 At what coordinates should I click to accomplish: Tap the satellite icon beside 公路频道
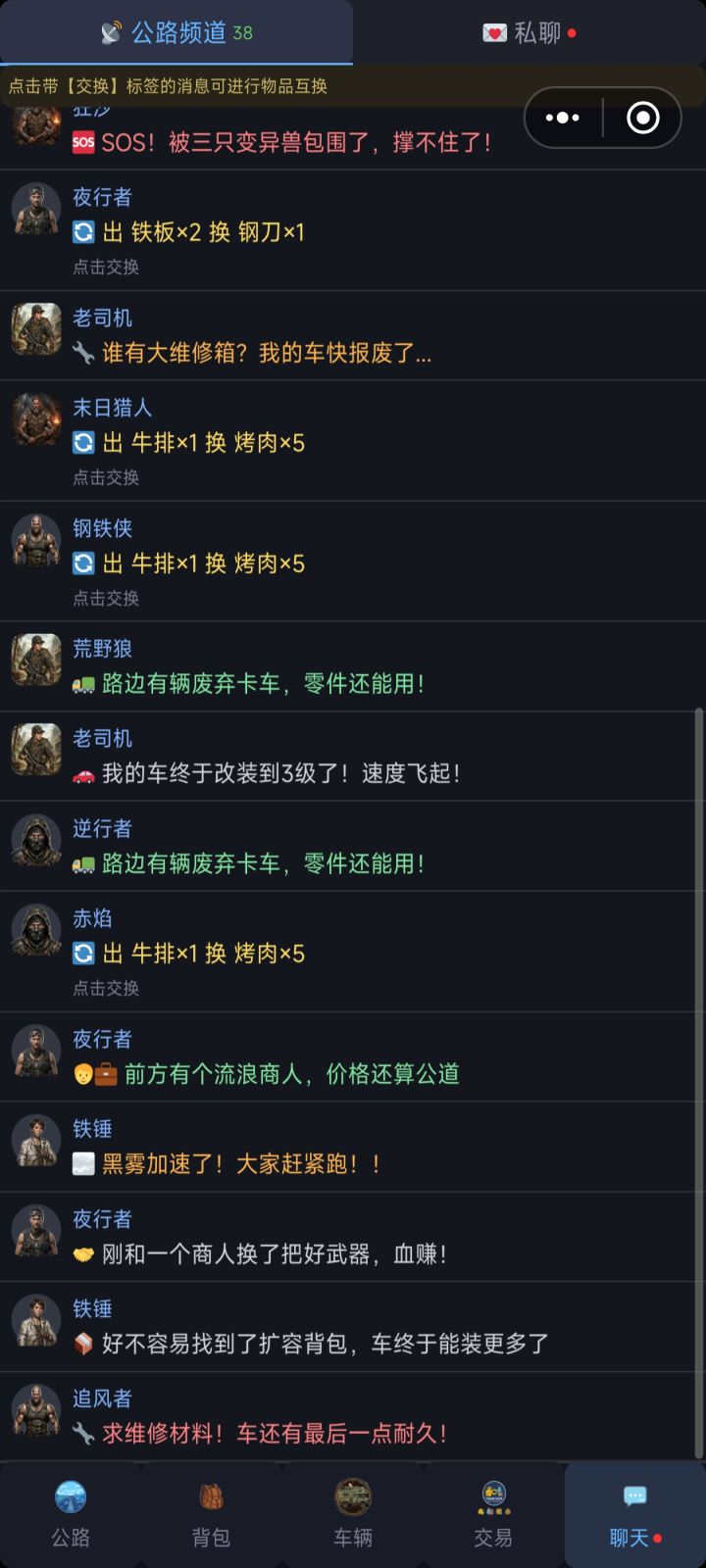(x=111, y=32)
